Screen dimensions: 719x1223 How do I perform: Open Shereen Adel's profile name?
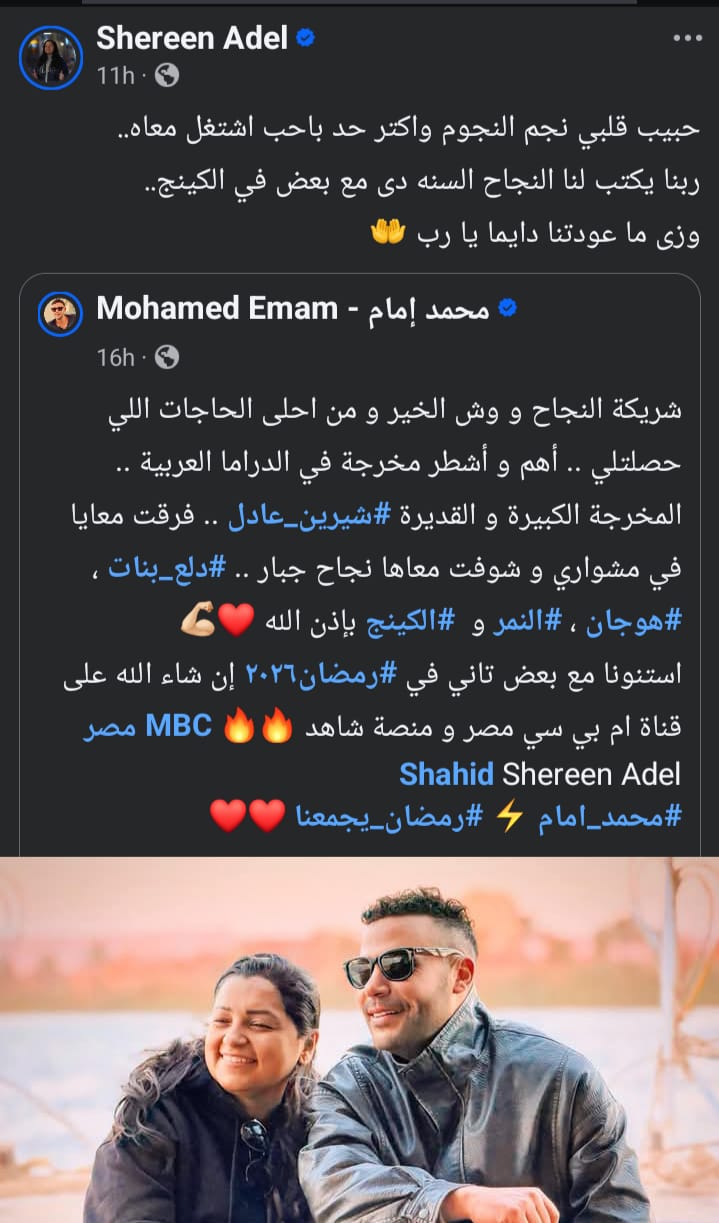coord(192,38)
